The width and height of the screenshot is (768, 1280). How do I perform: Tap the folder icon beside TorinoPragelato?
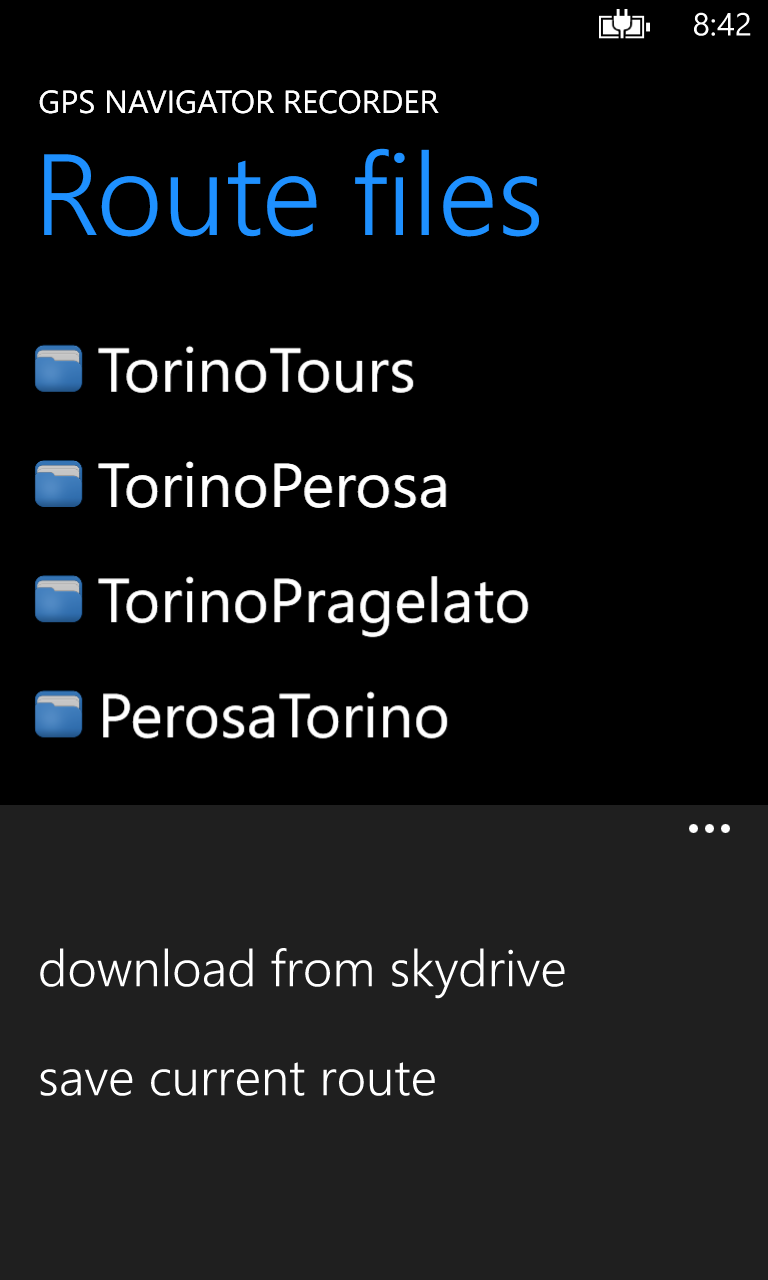click(60, 600)
